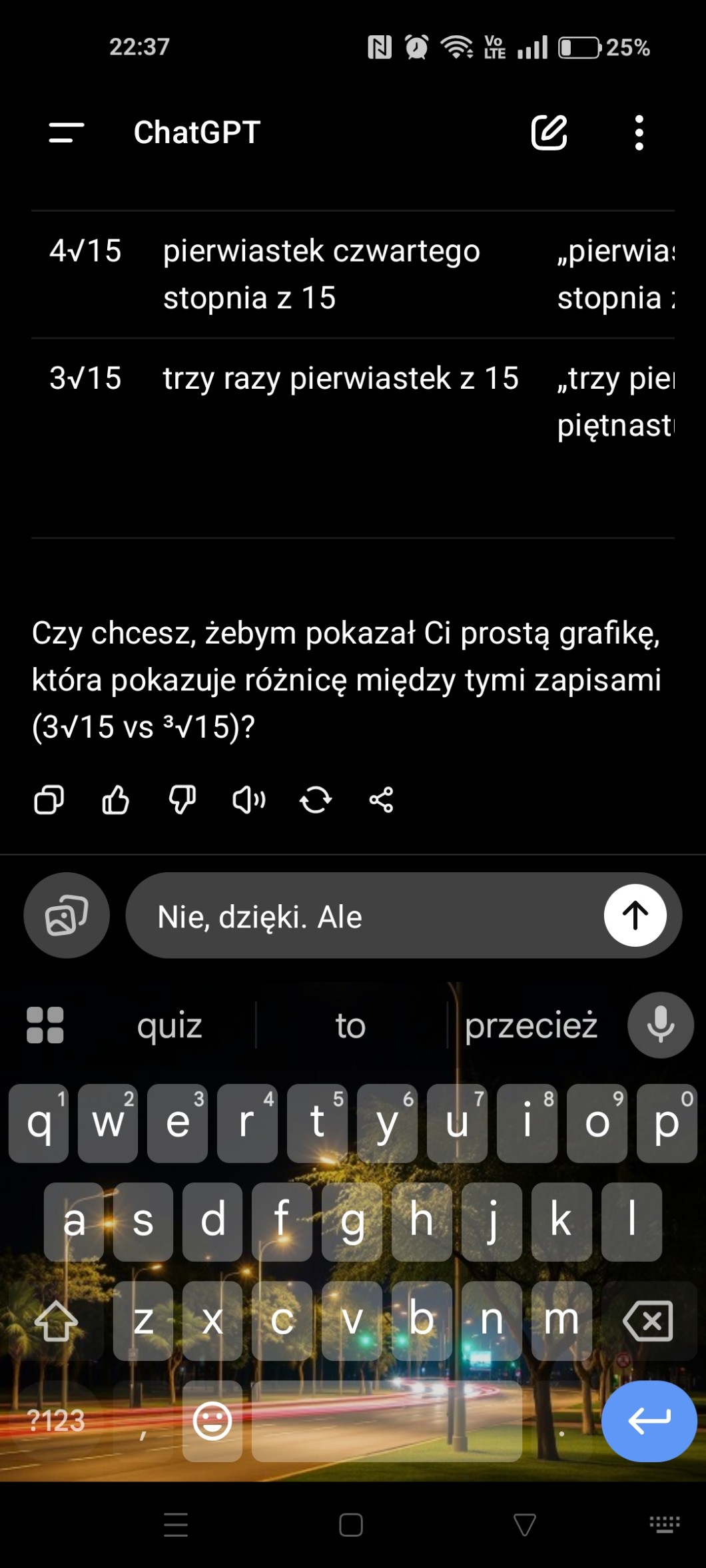Start a new chat
This screenshot has height=1568, width=706.
(549, 132)
